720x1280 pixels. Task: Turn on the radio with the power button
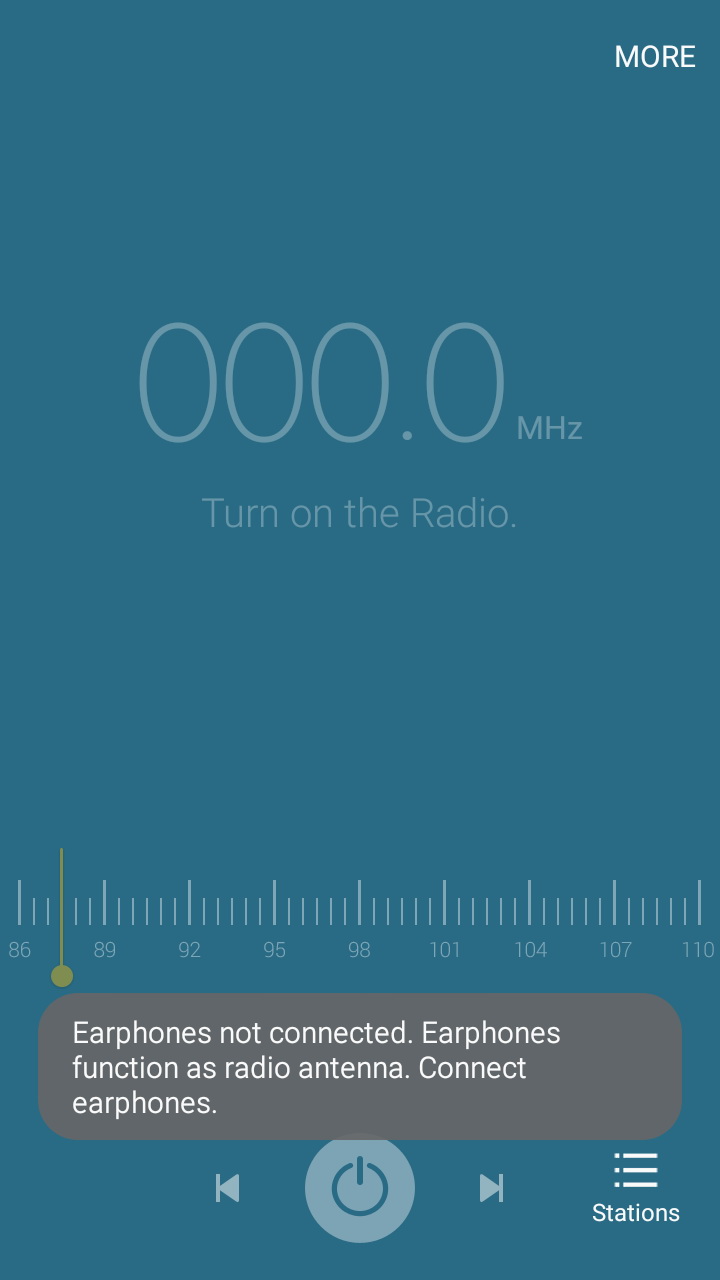360,1188
